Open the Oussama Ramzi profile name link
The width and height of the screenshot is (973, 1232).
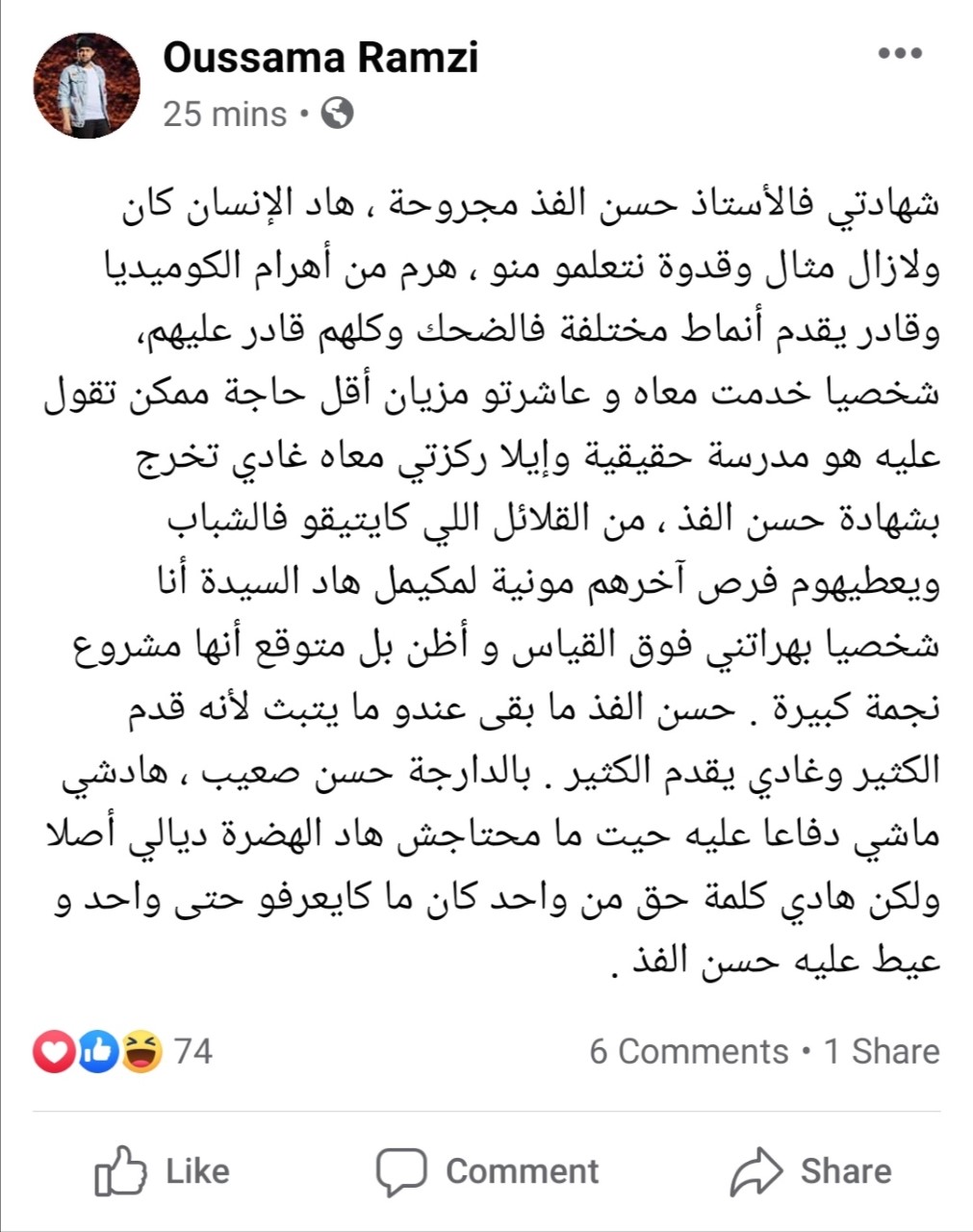point(320,58)
